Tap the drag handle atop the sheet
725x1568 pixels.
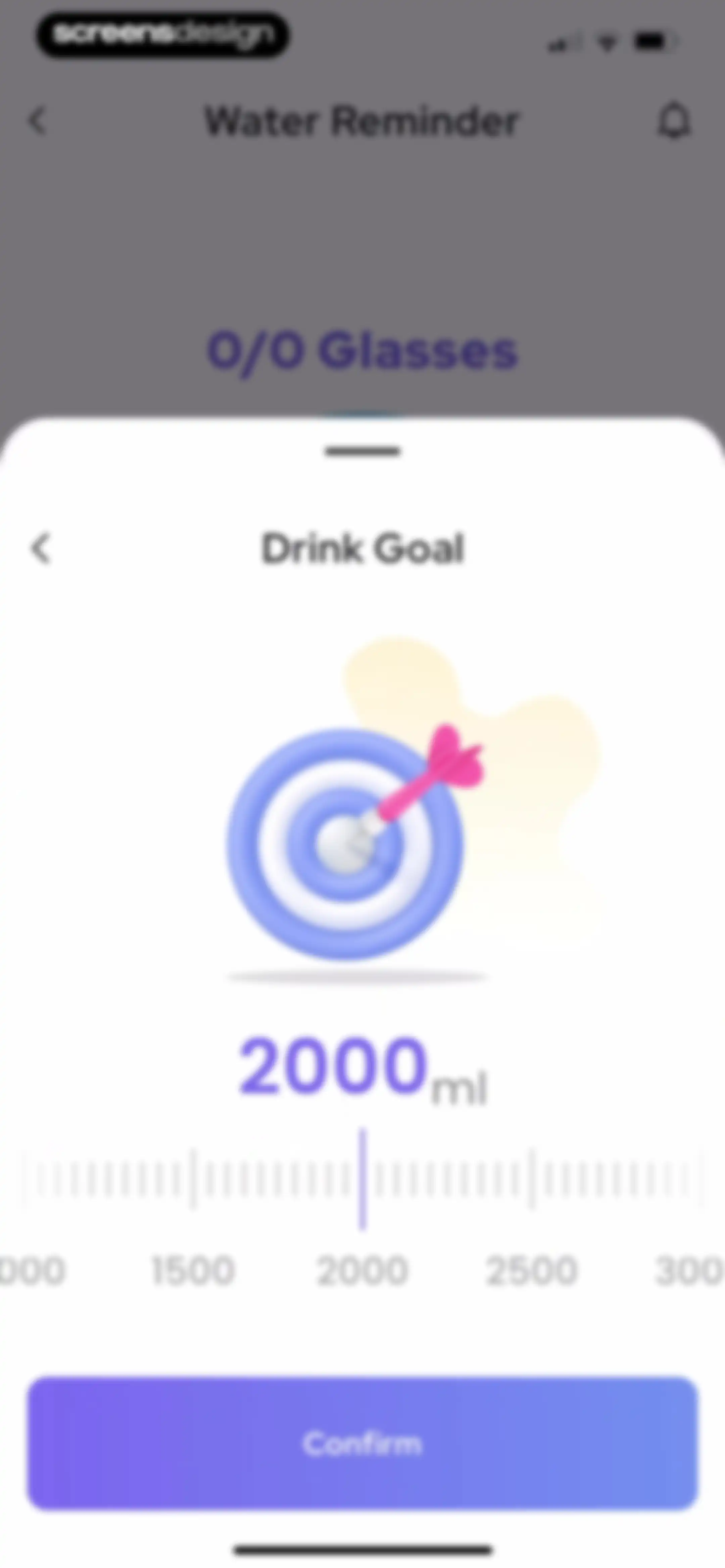(363, 451)
